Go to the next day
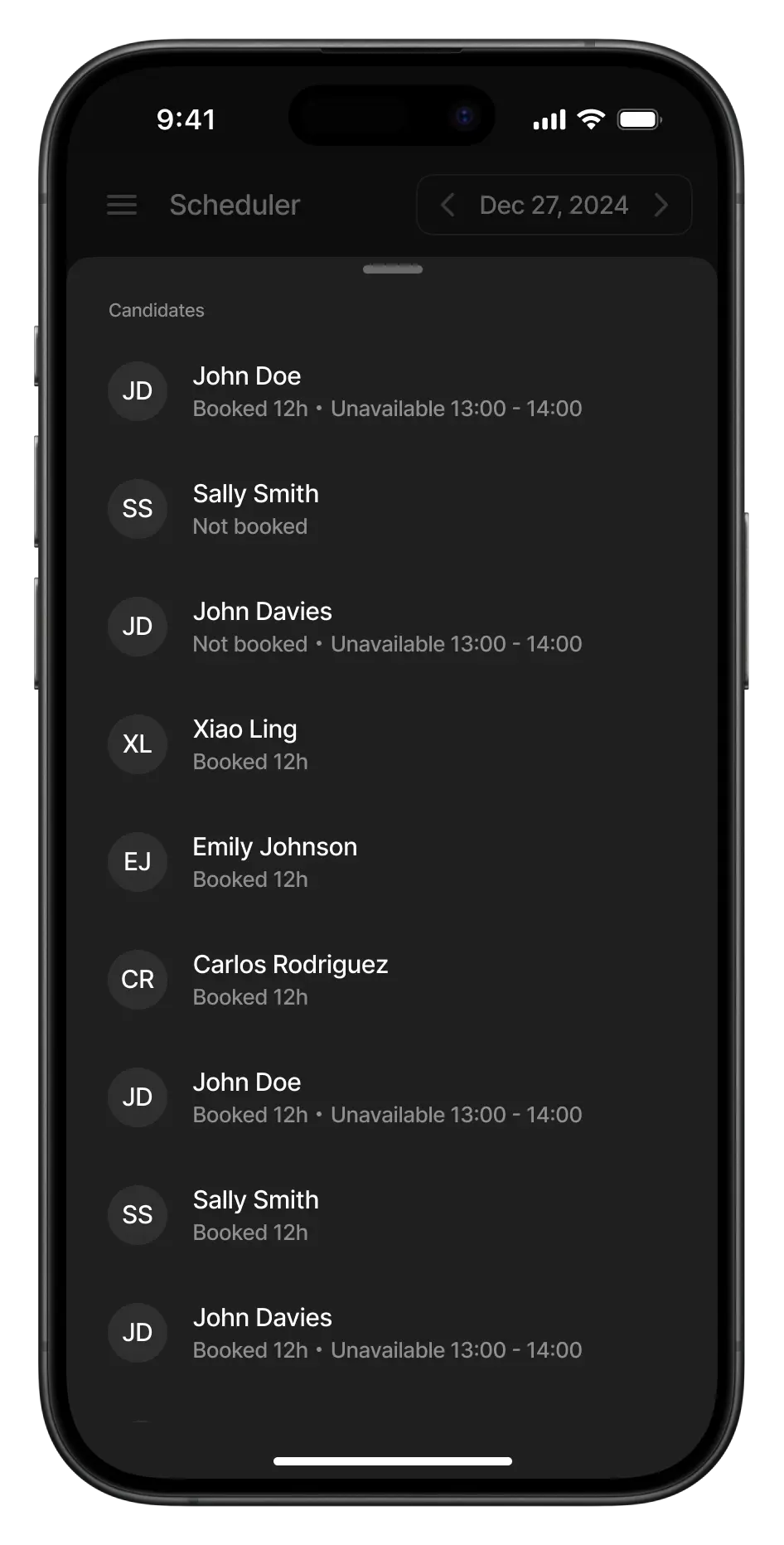The width and height of the screenshot is (784, 1545). pyautogui.click(x=661, y=205)
